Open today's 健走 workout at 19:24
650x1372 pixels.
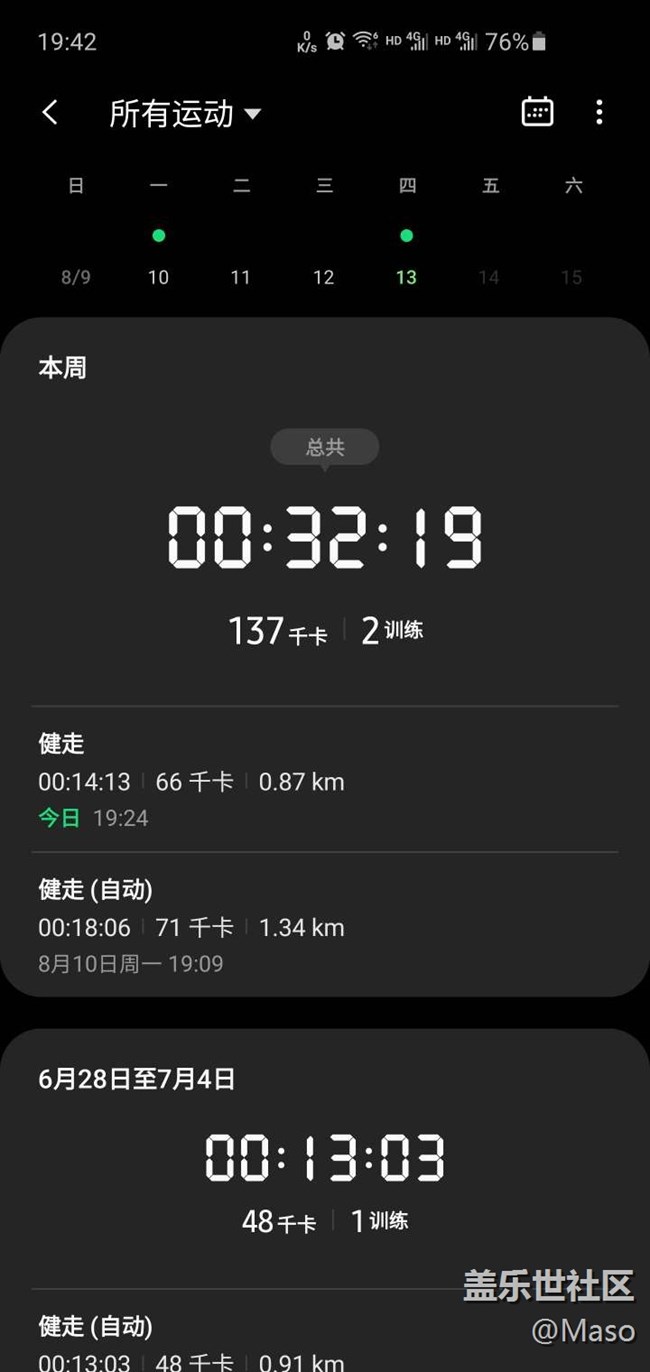[325, 780]
